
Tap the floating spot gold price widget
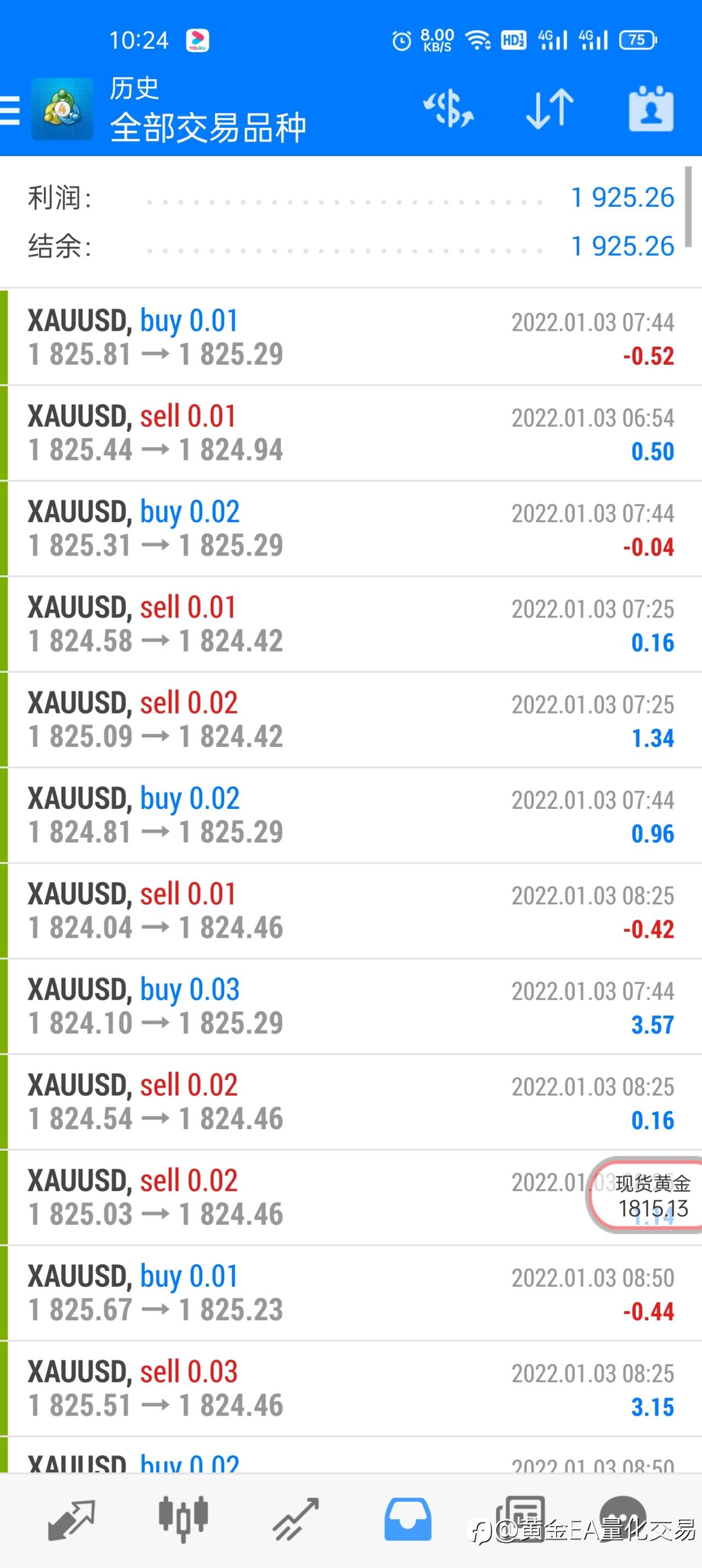point(646,1195)
